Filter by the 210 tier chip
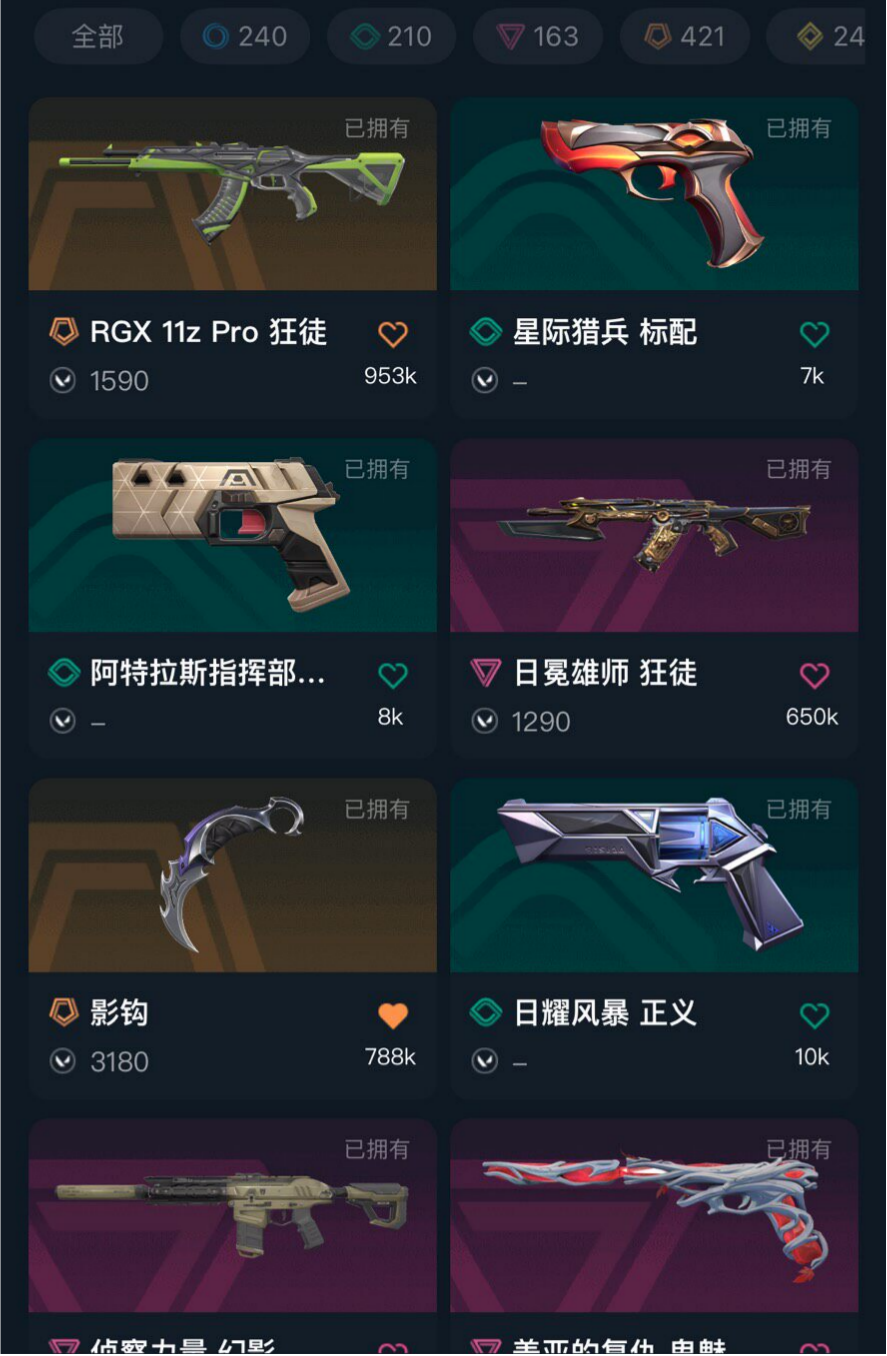Viewport: 887px width, 1356px height. point(391,37)
